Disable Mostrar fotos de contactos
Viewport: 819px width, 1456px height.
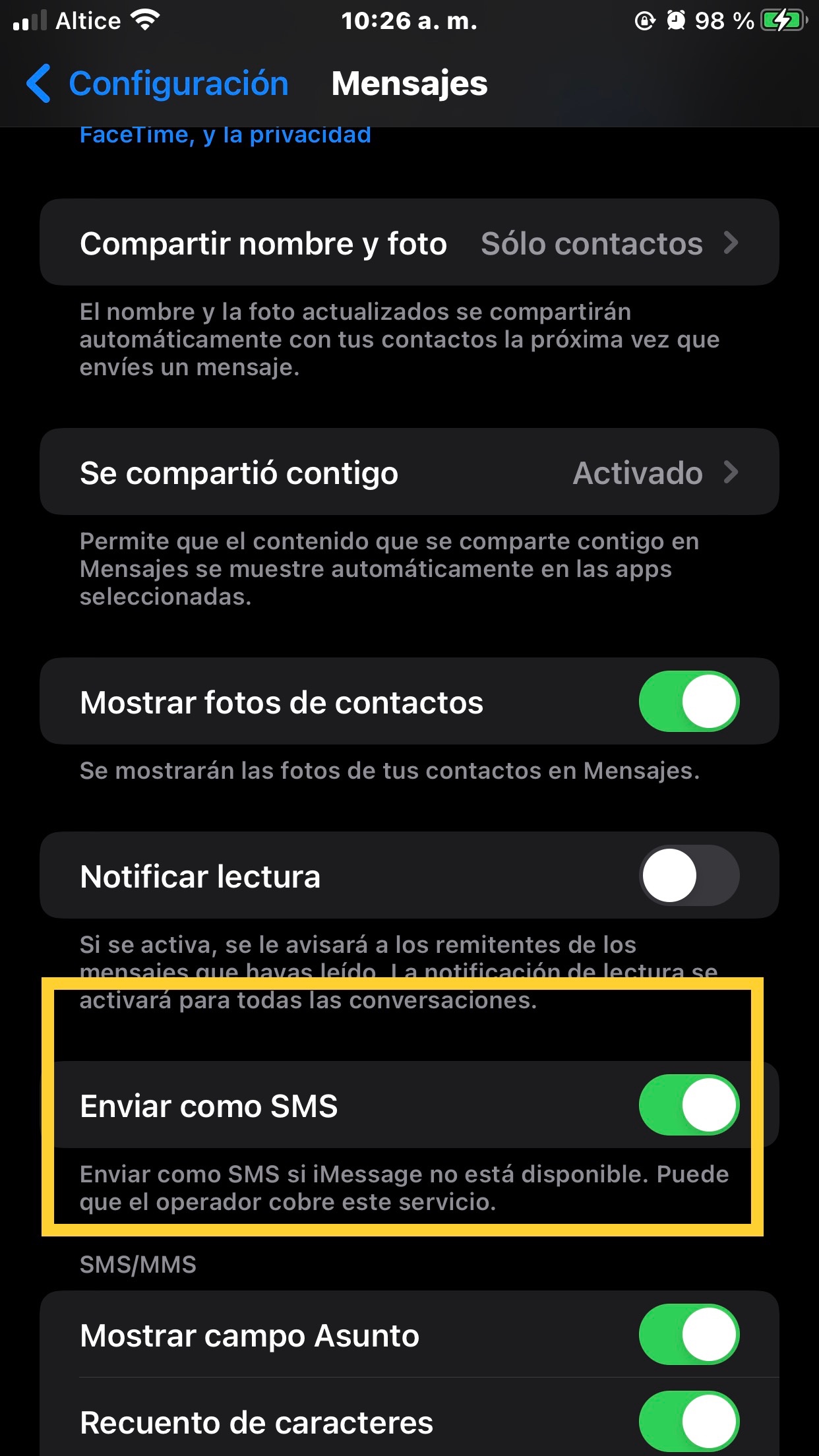(x=688, y=702)
